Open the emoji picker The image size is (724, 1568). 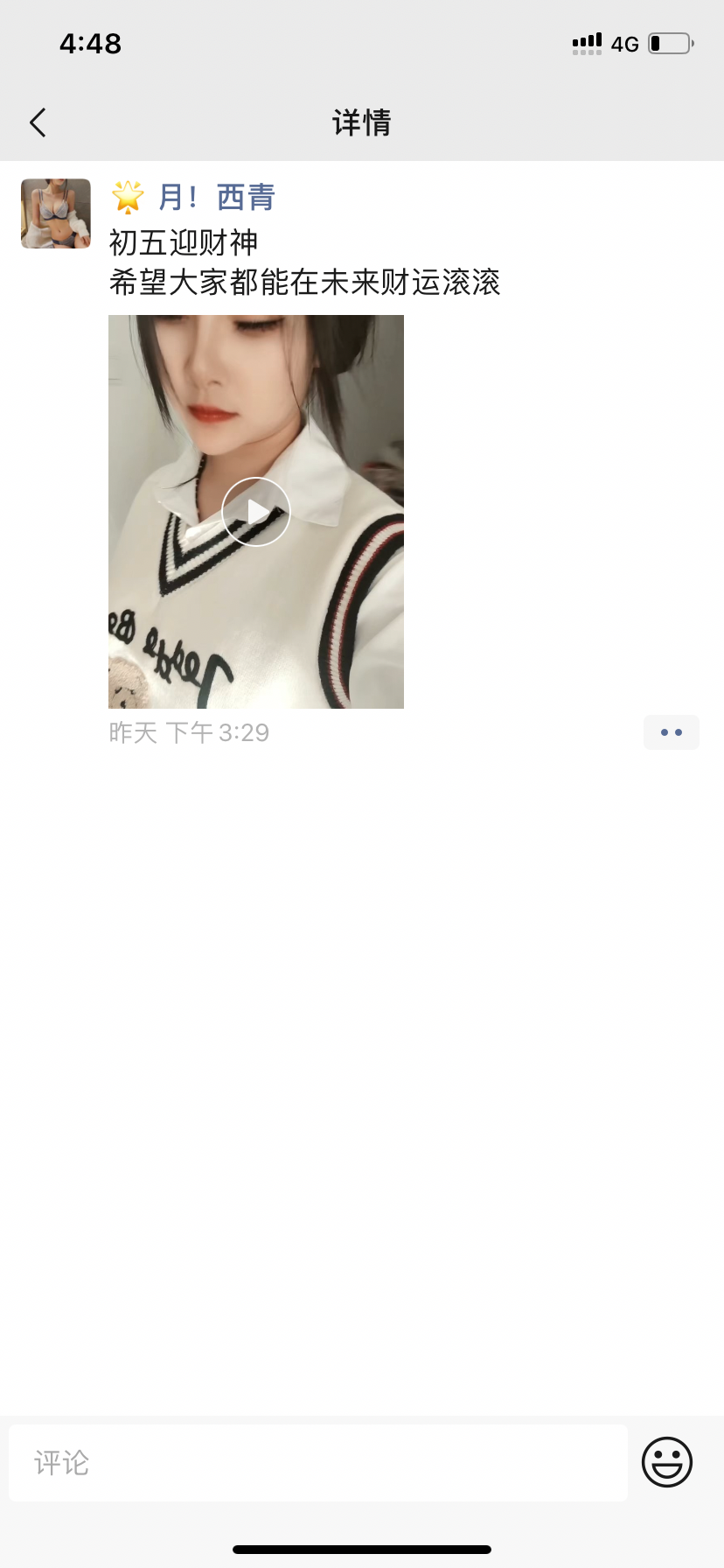pos(667,1462)
